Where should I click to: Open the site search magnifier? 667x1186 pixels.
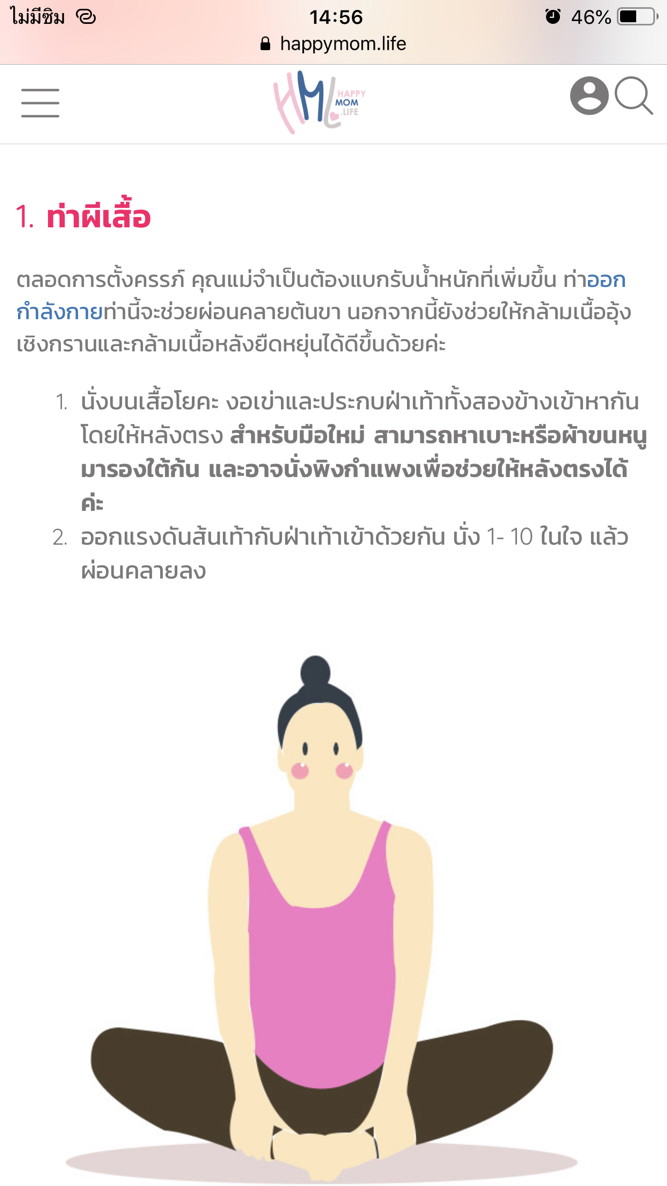pos(634,97)
